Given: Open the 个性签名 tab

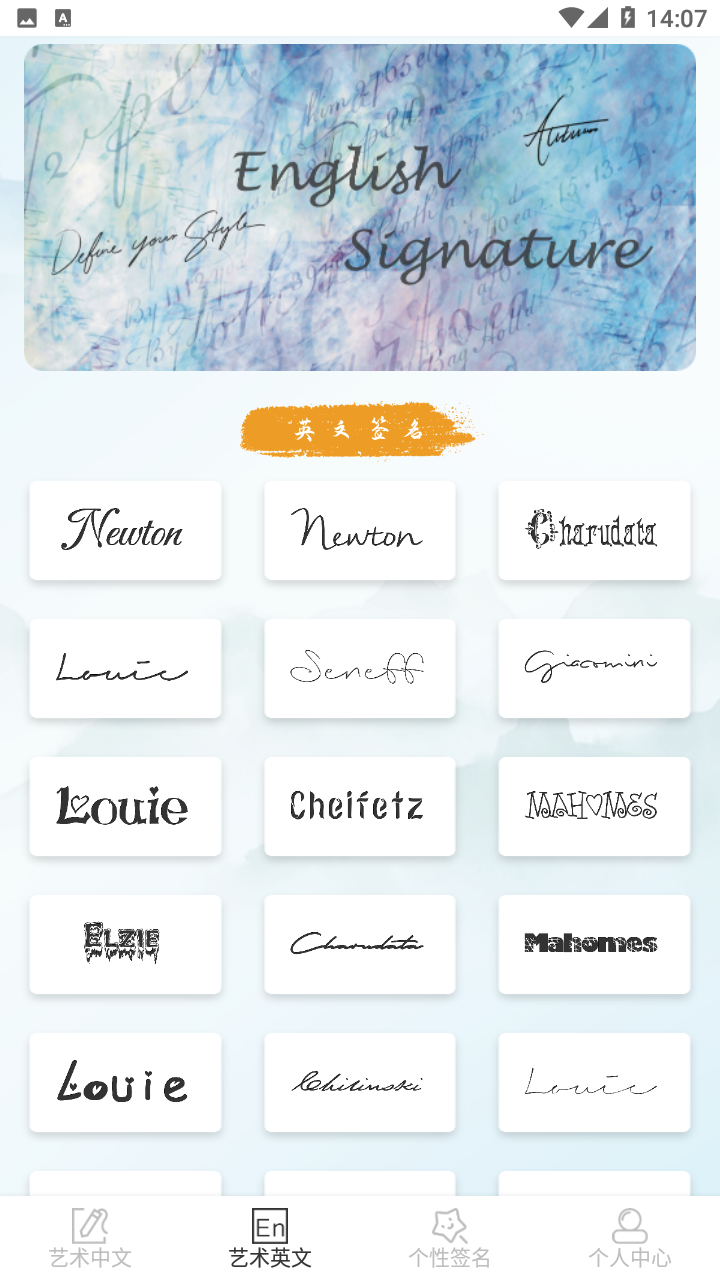Looking at the screenshot, I should [x=450, y=1238].
